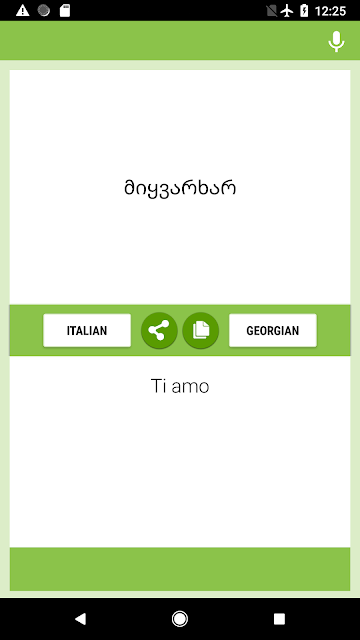Screen dimensions: 360x640
Task: Share the translation
Action: click(x=159, y=330)
